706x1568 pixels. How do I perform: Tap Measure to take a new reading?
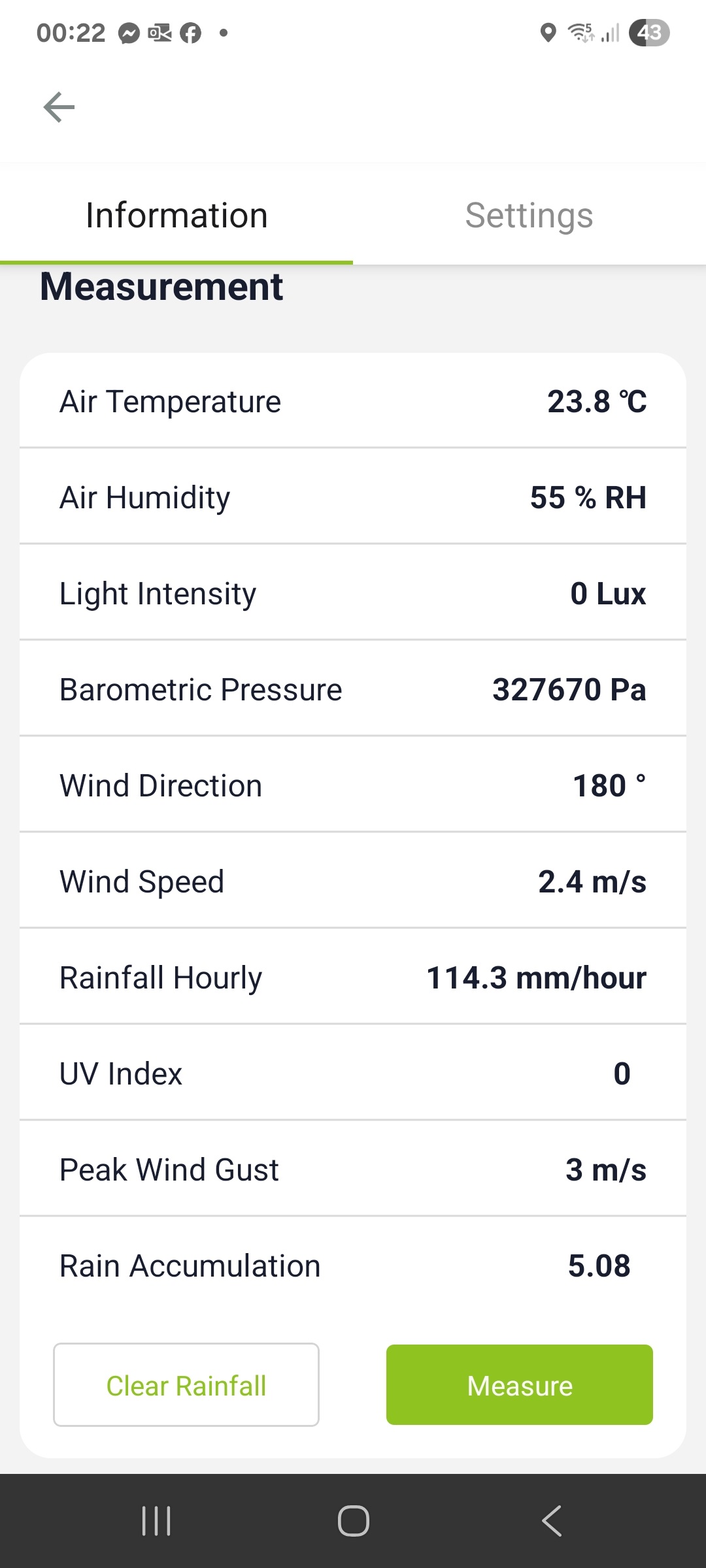click(520, 1385)
